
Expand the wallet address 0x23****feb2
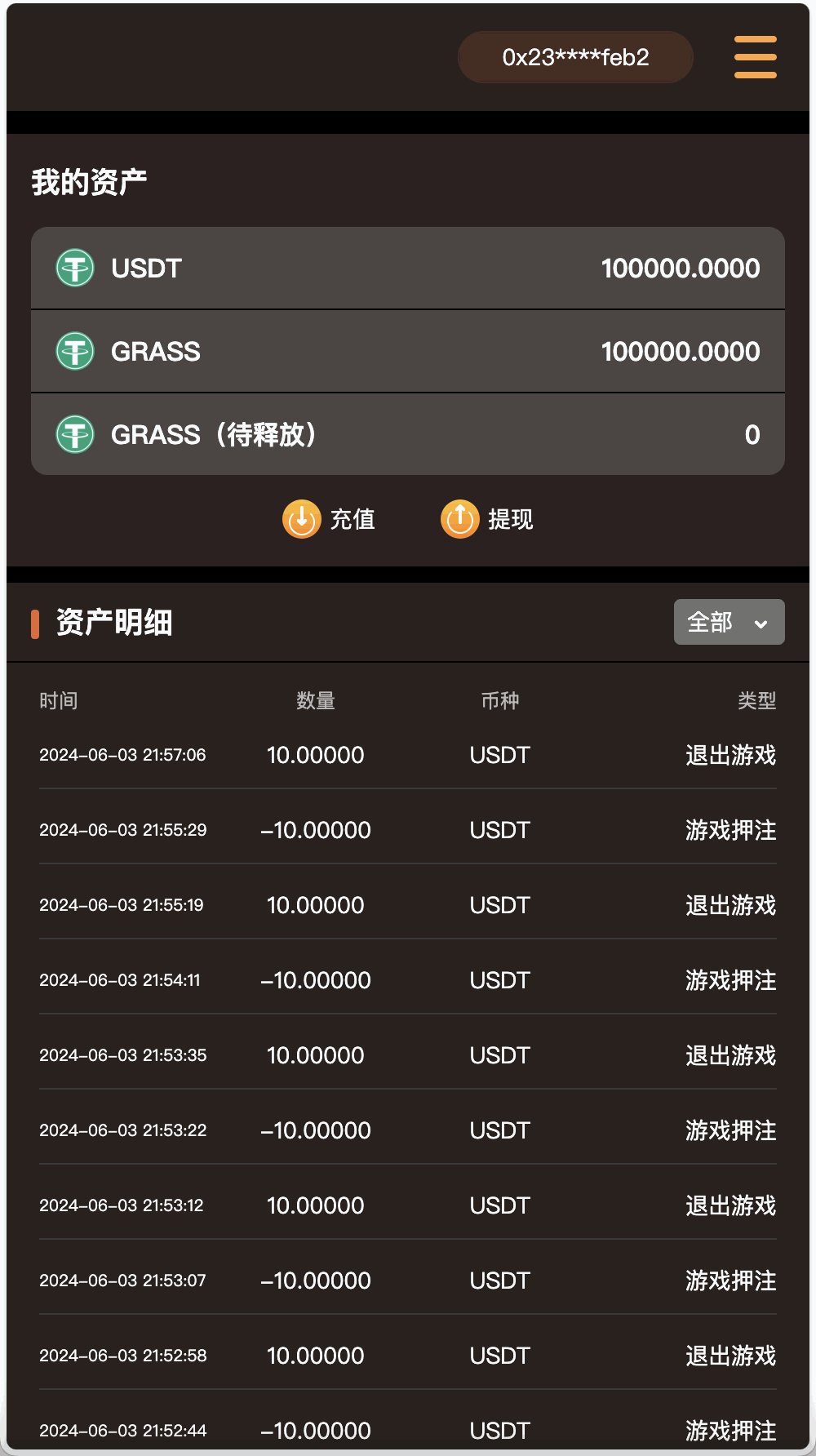(574, 56)
